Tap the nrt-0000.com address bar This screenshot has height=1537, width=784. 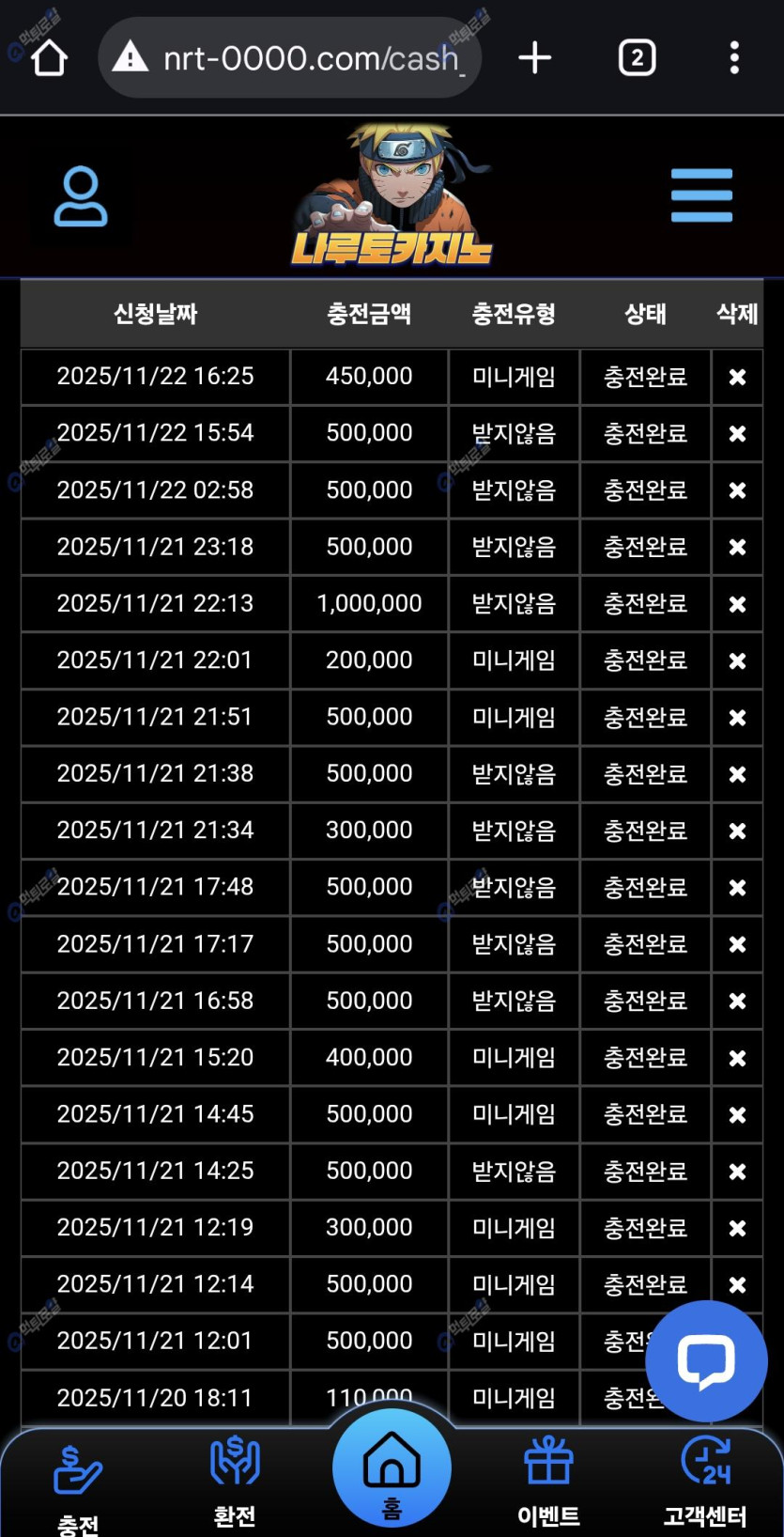291,58
